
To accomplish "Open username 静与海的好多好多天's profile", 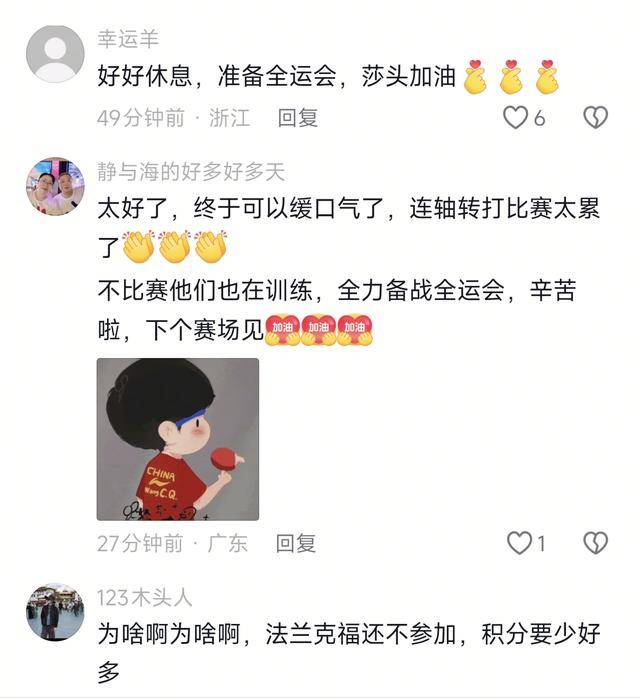I will tap(191, 172).
